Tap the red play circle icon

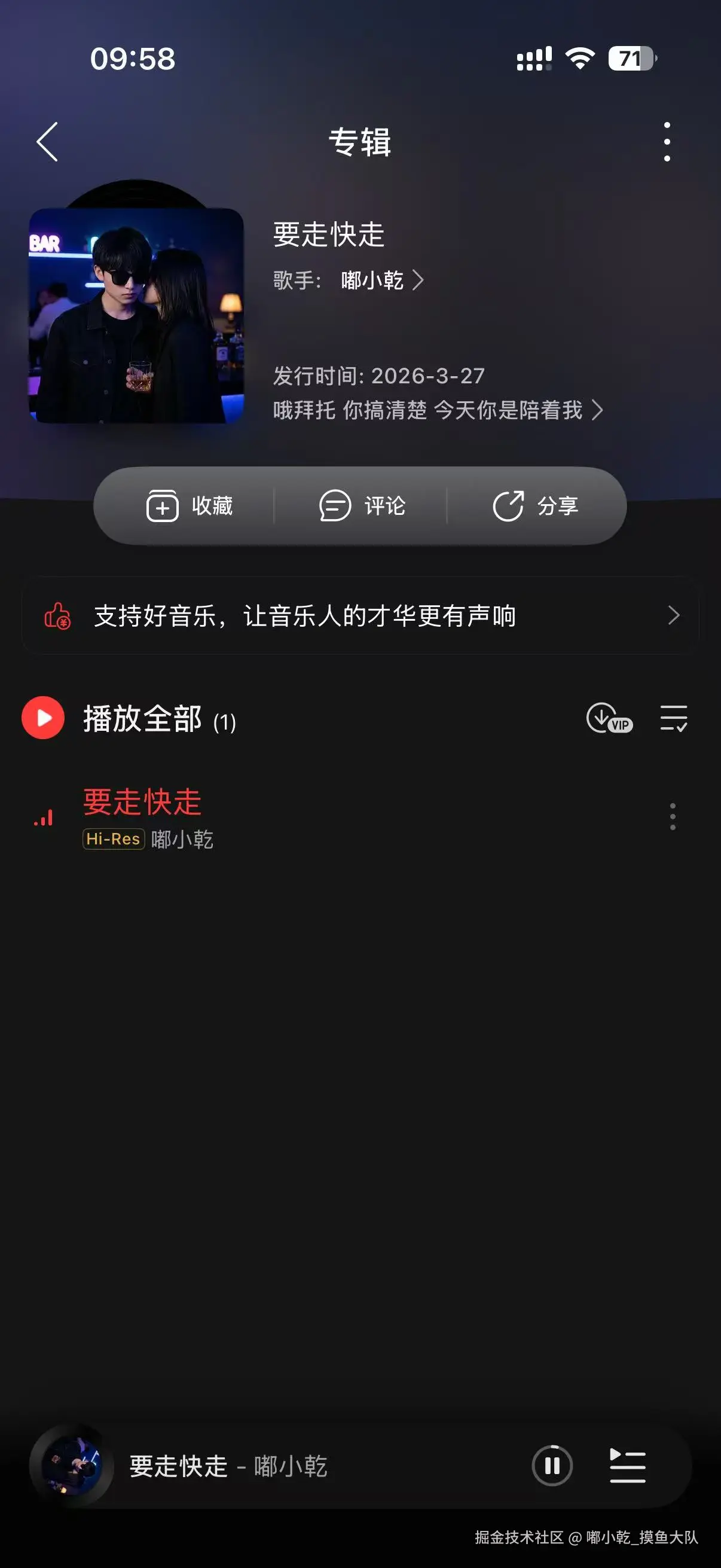(41, 718)
